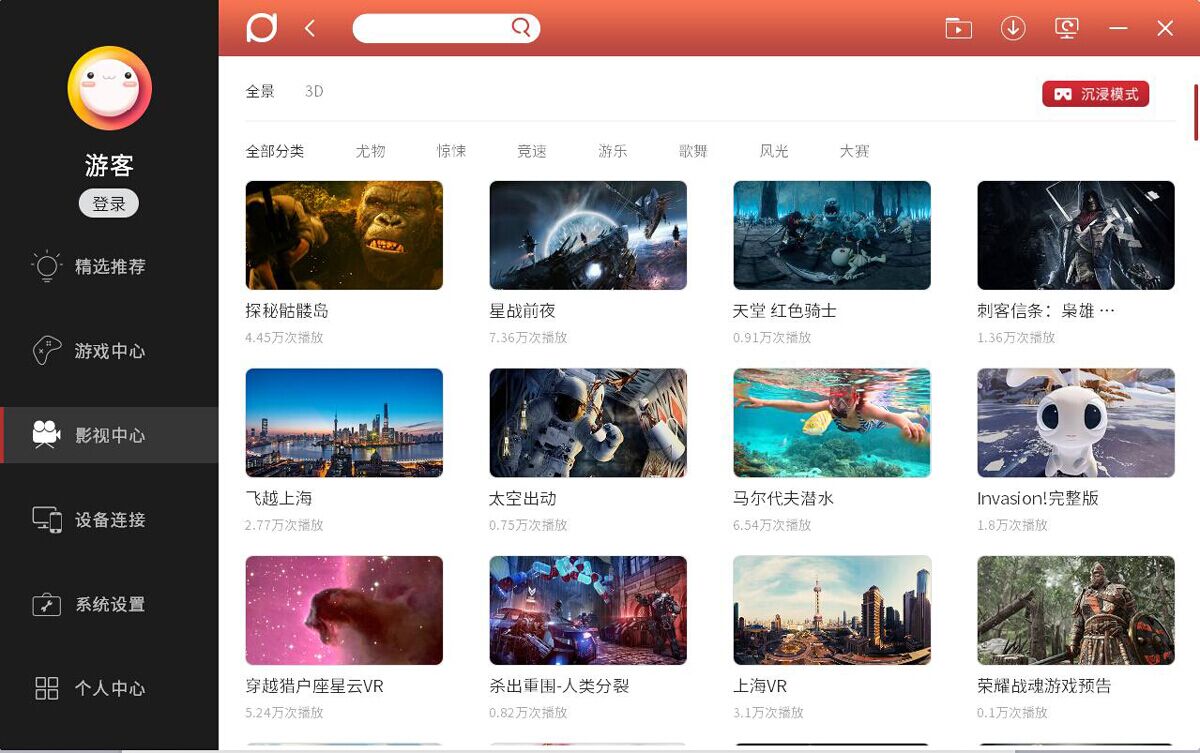This screenshot has width=1200, height=753.
Task: Open the 上海VR video card
Action: pos(832,610)
